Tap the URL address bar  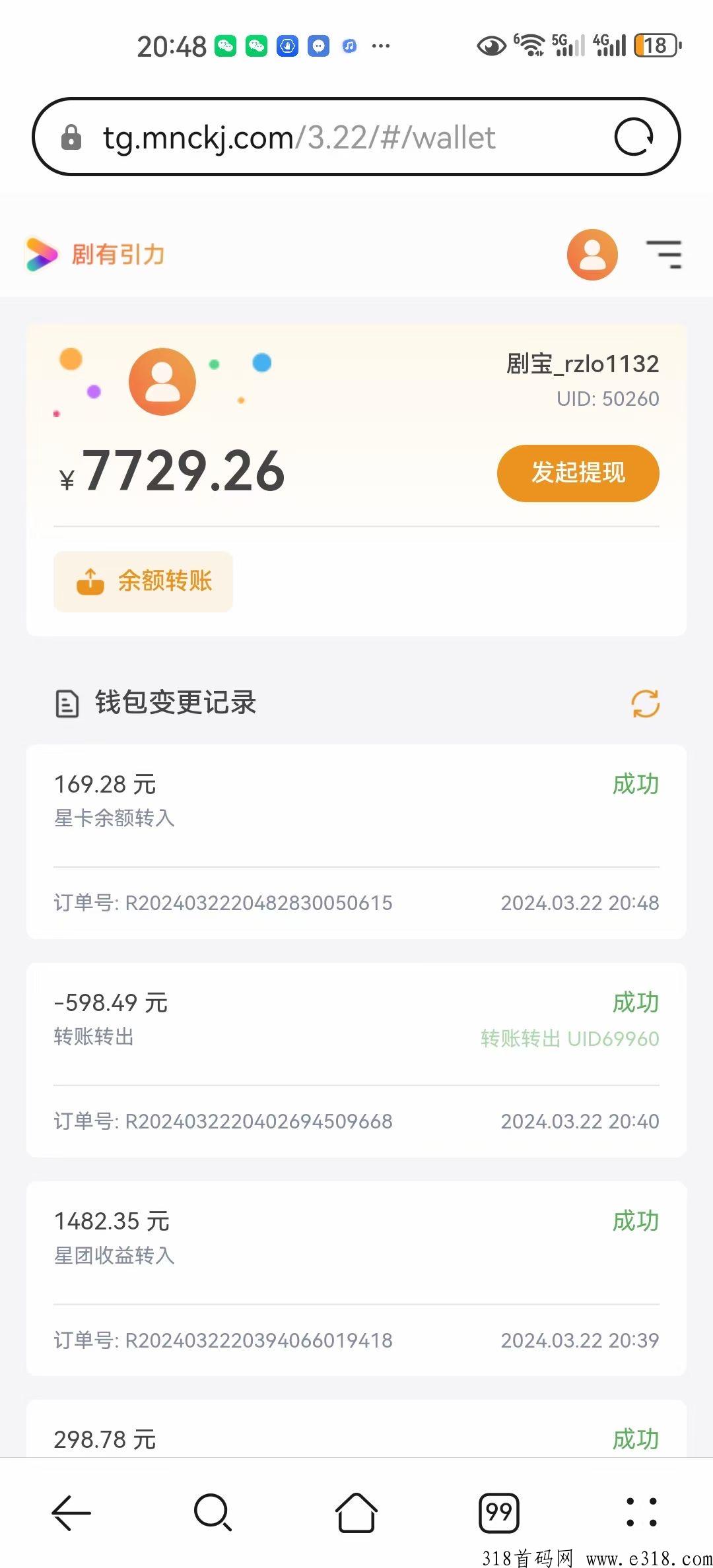(356, 137)
